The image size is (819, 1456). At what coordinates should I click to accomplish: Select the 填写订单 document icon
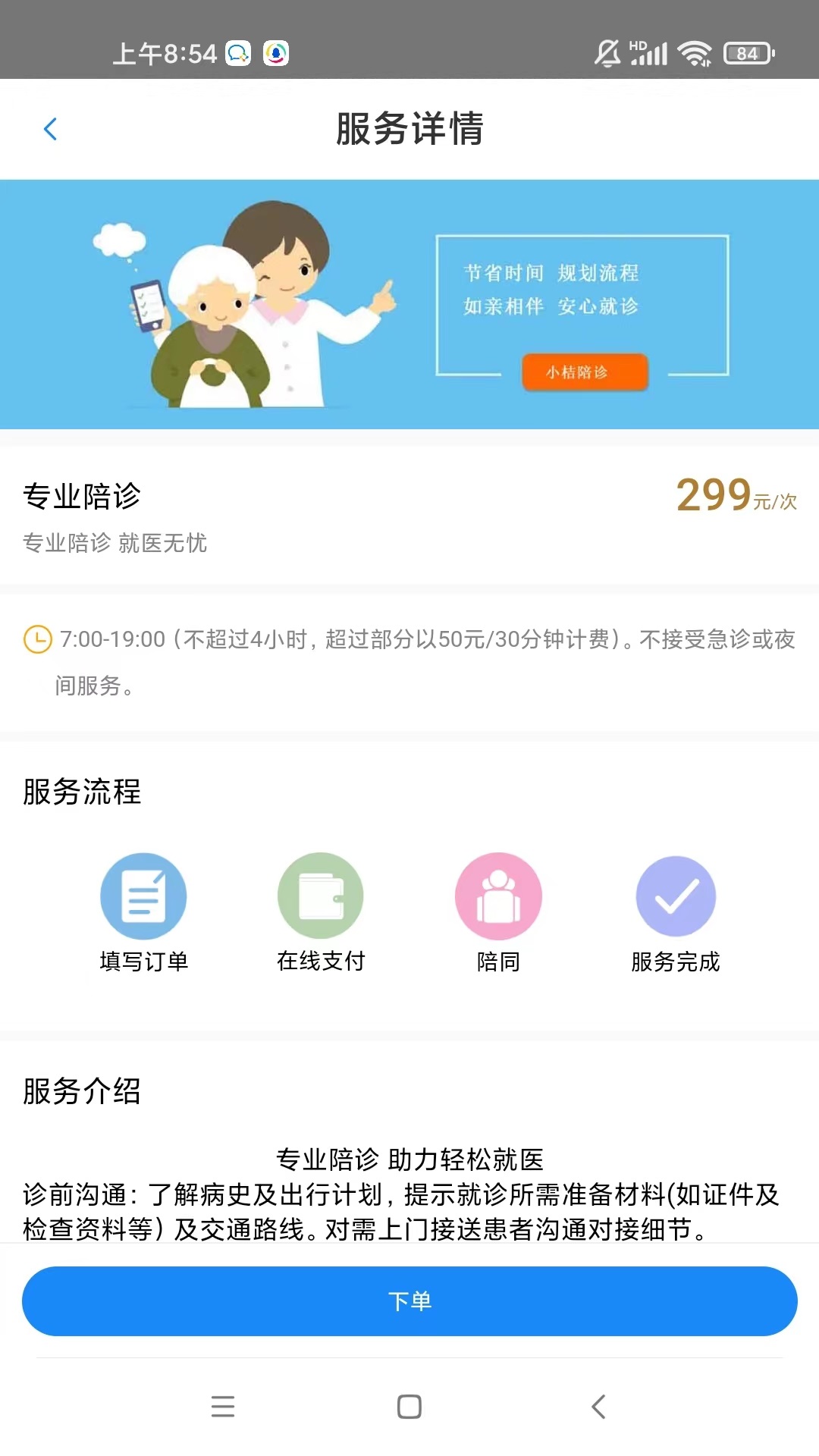144,896
